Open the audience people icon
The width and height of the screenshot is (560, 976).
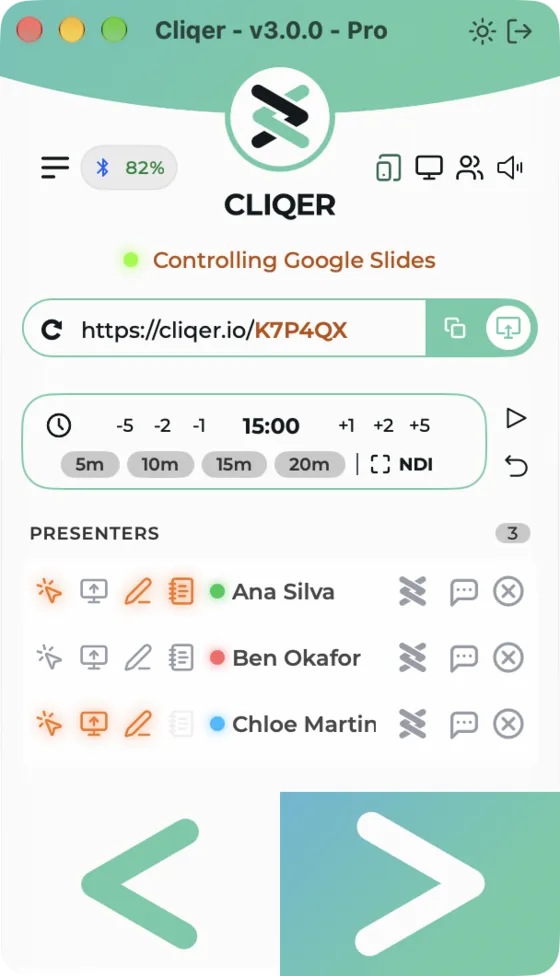pos(469,168)
